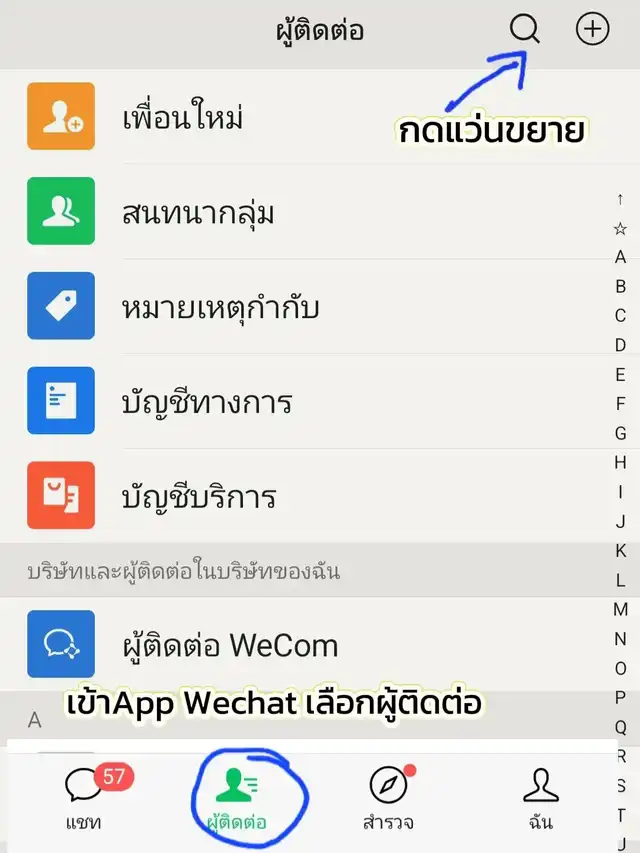Switch to the แชท tab

(86, 798)
